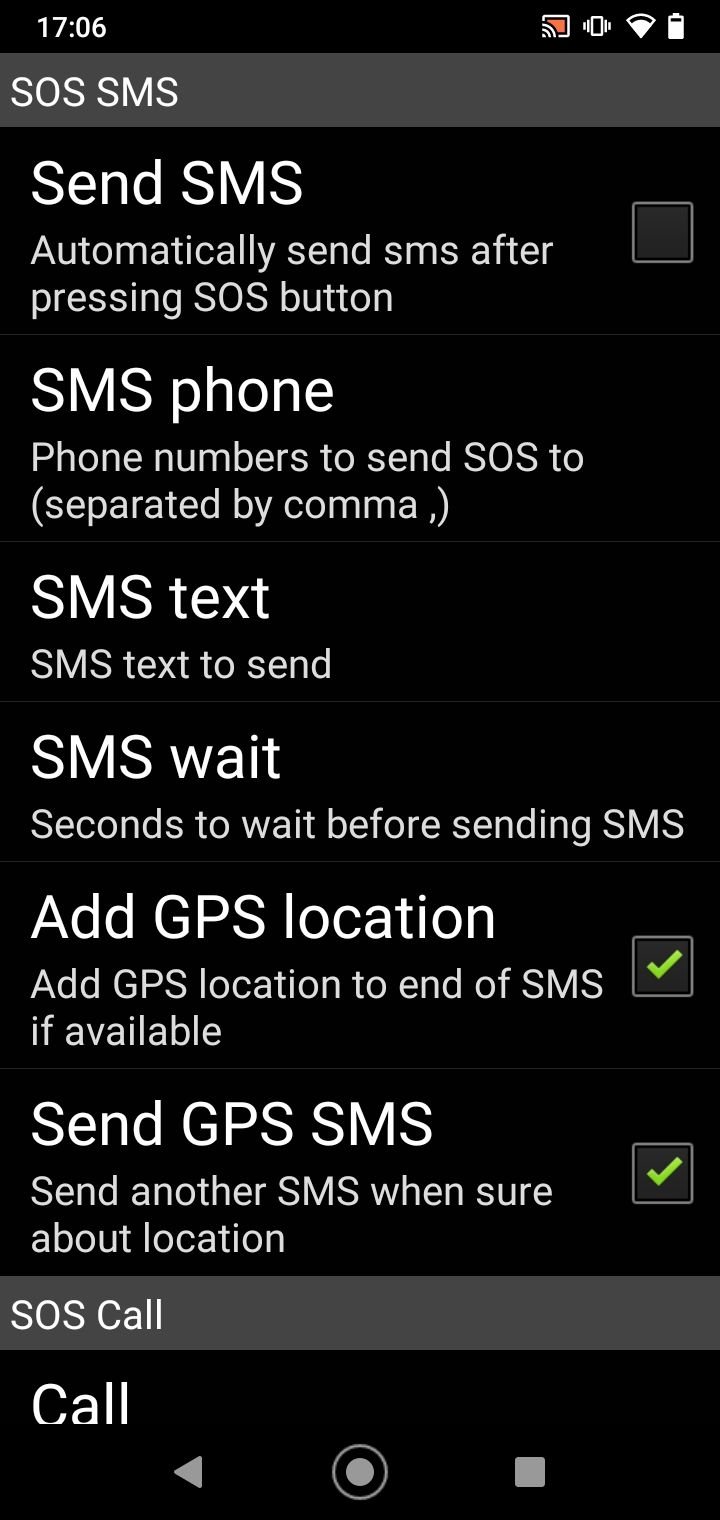Image resolution: width=720 pixels, height=1520 pixels.
Task: Open recent apps from the navigation bar
Action: pyautogui.click(x=530, y=1472)
